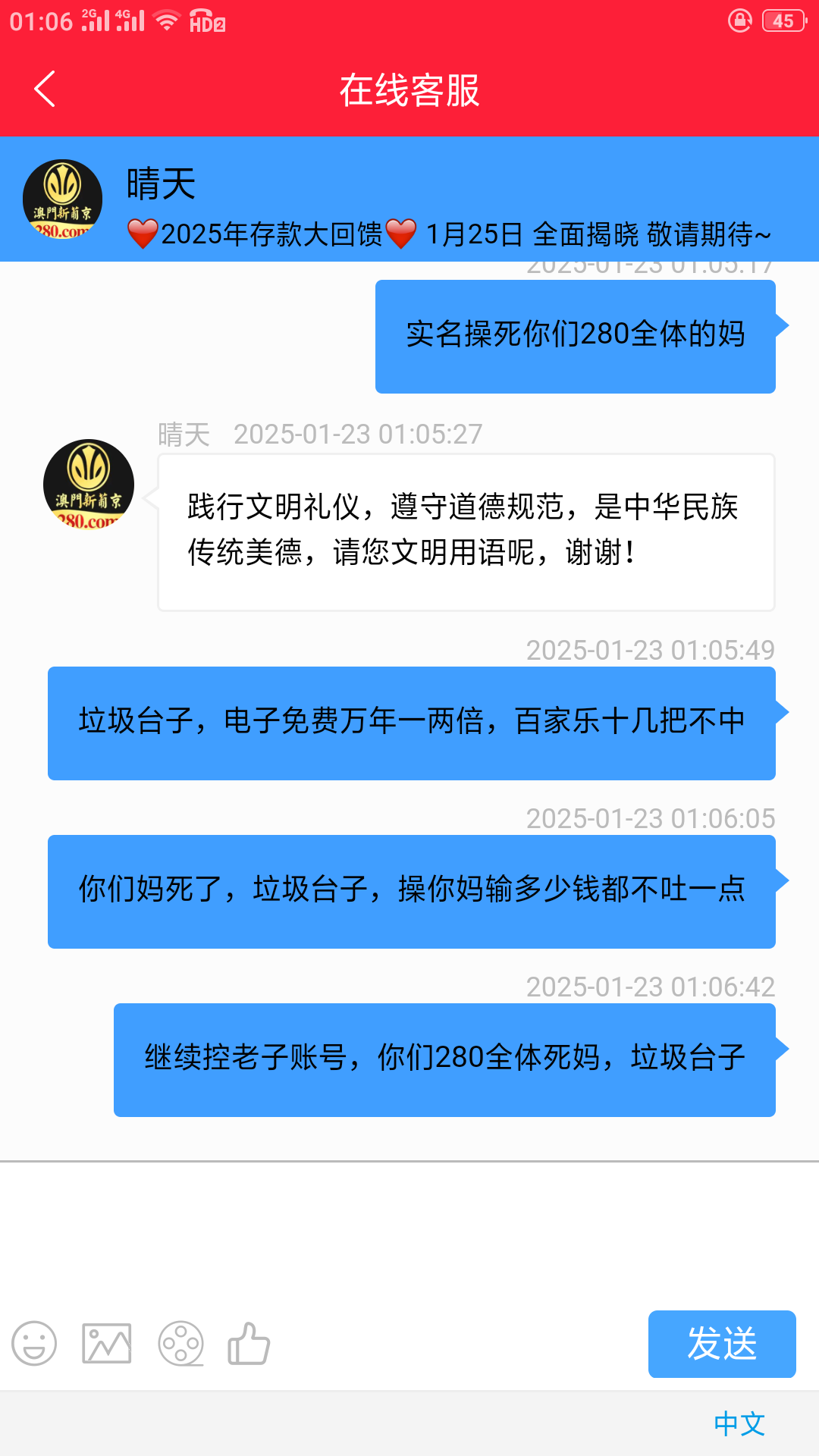
Task: Open the video attachment icon
Action: tap(180, 1344)
